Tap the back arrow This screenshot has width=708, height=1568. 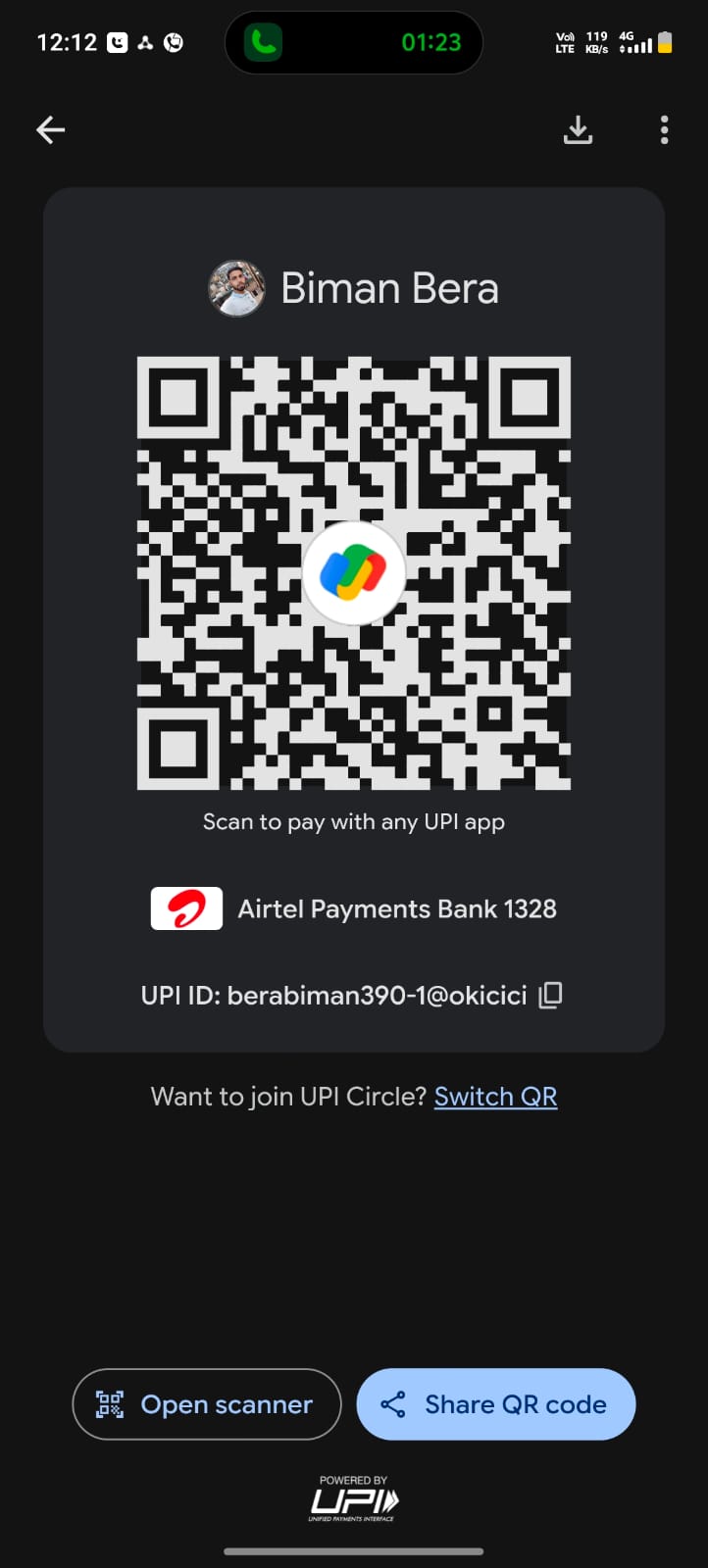[50, 129]
